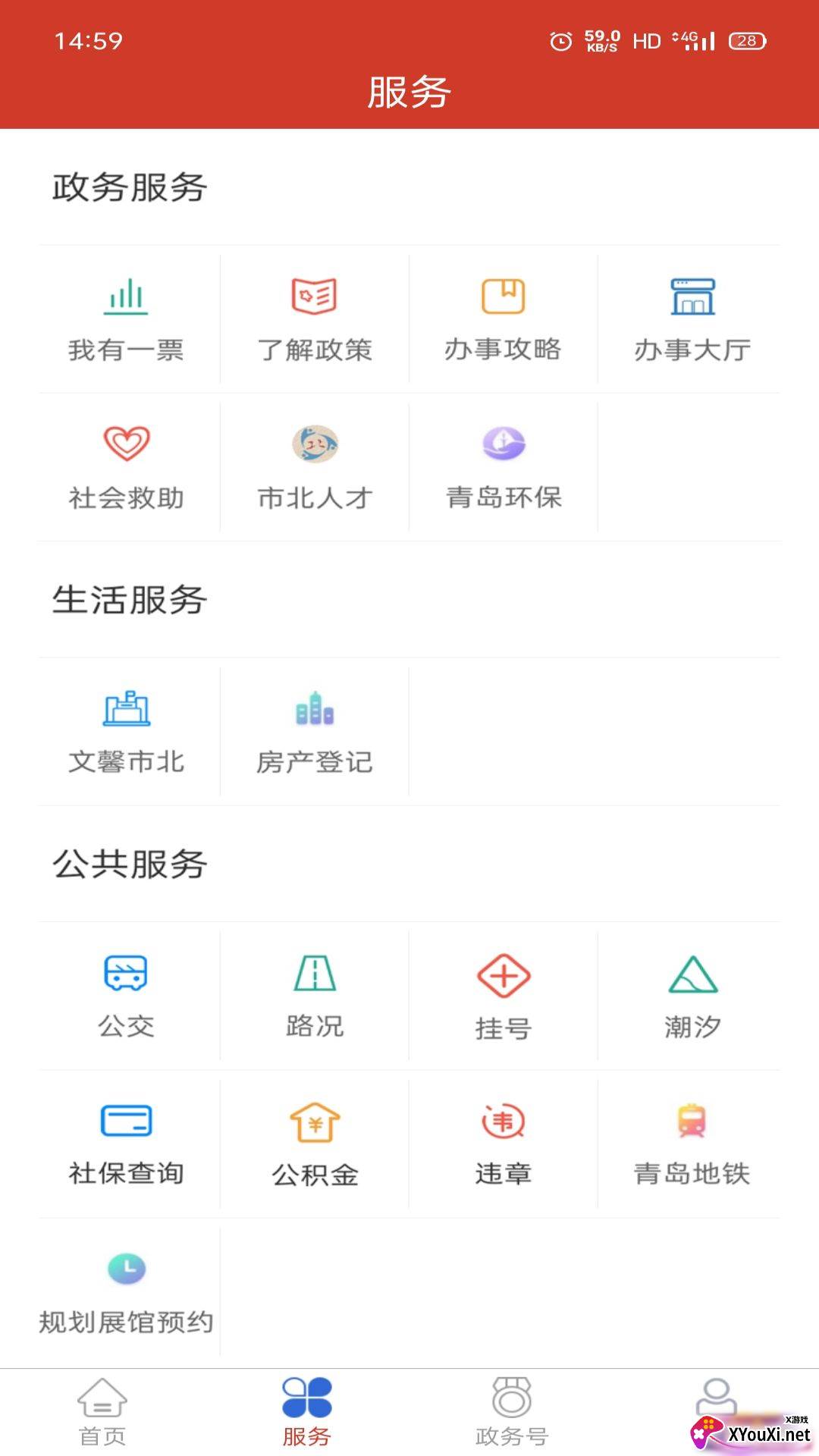The width and height of the screenshot is (819, 1456).
Task: Open 房产登记 property registration
Action: pos(315,732)
